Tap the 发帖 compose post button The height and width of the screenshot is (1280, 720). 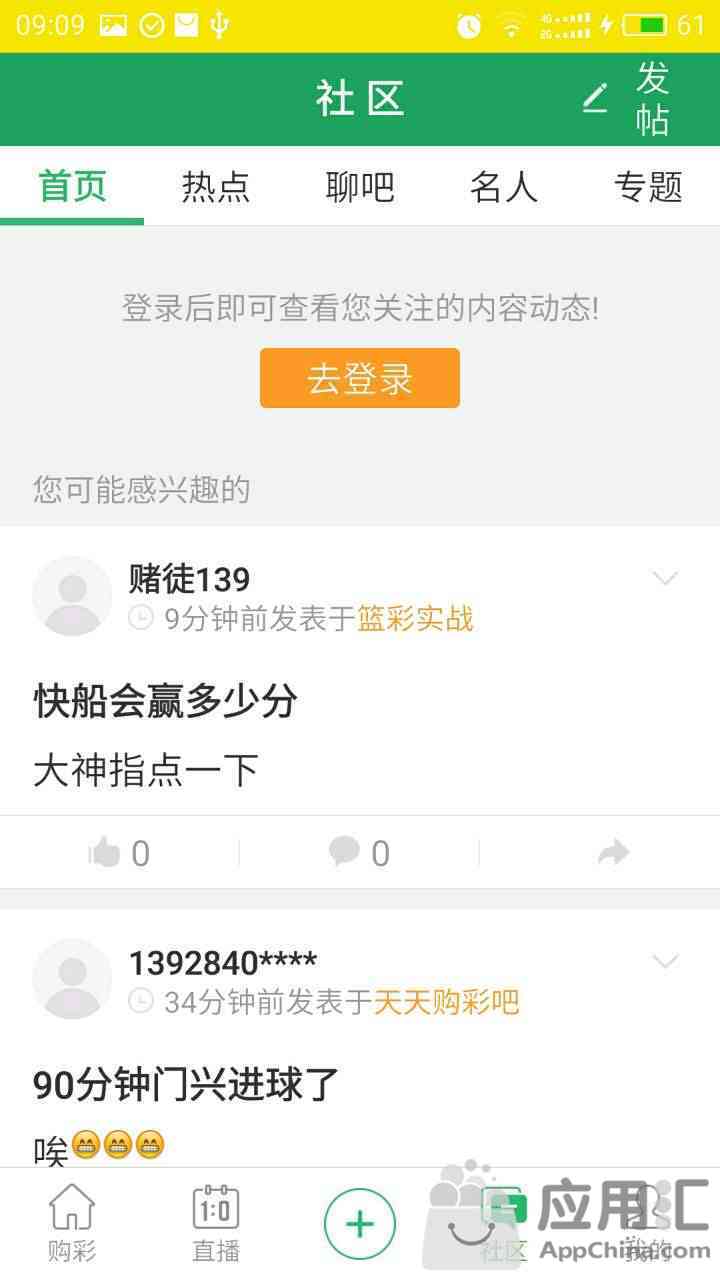click(x=629, y=98)
